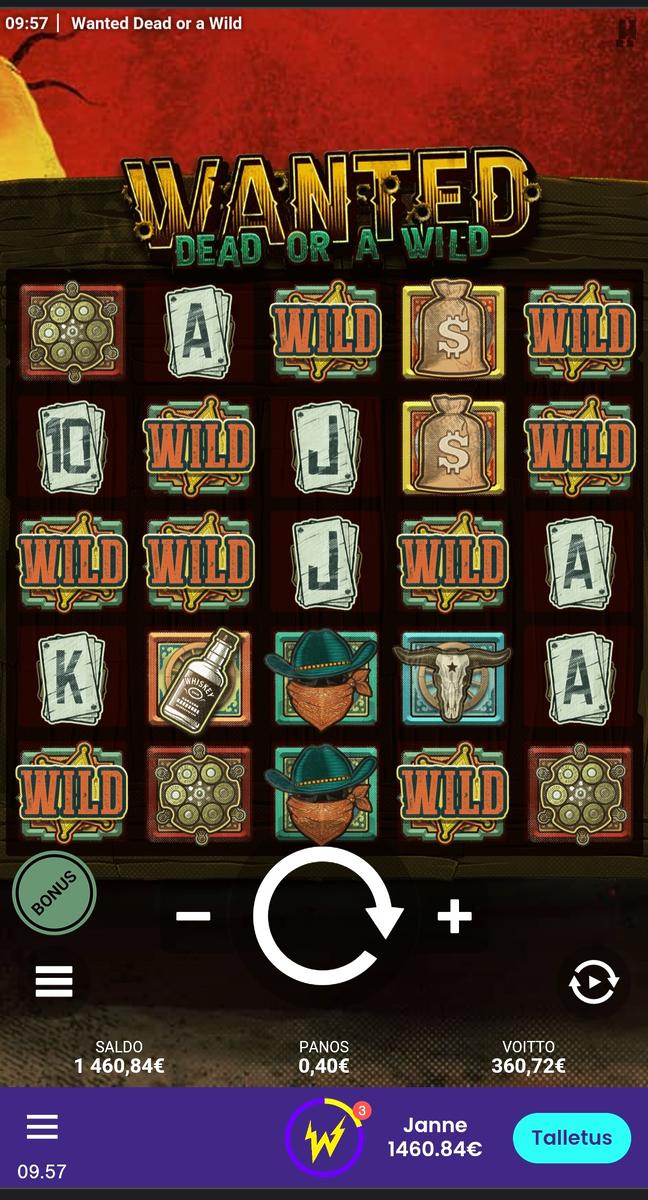Open Janne's account balance
648x1200 pixels.
click(x=435, y=1138)
